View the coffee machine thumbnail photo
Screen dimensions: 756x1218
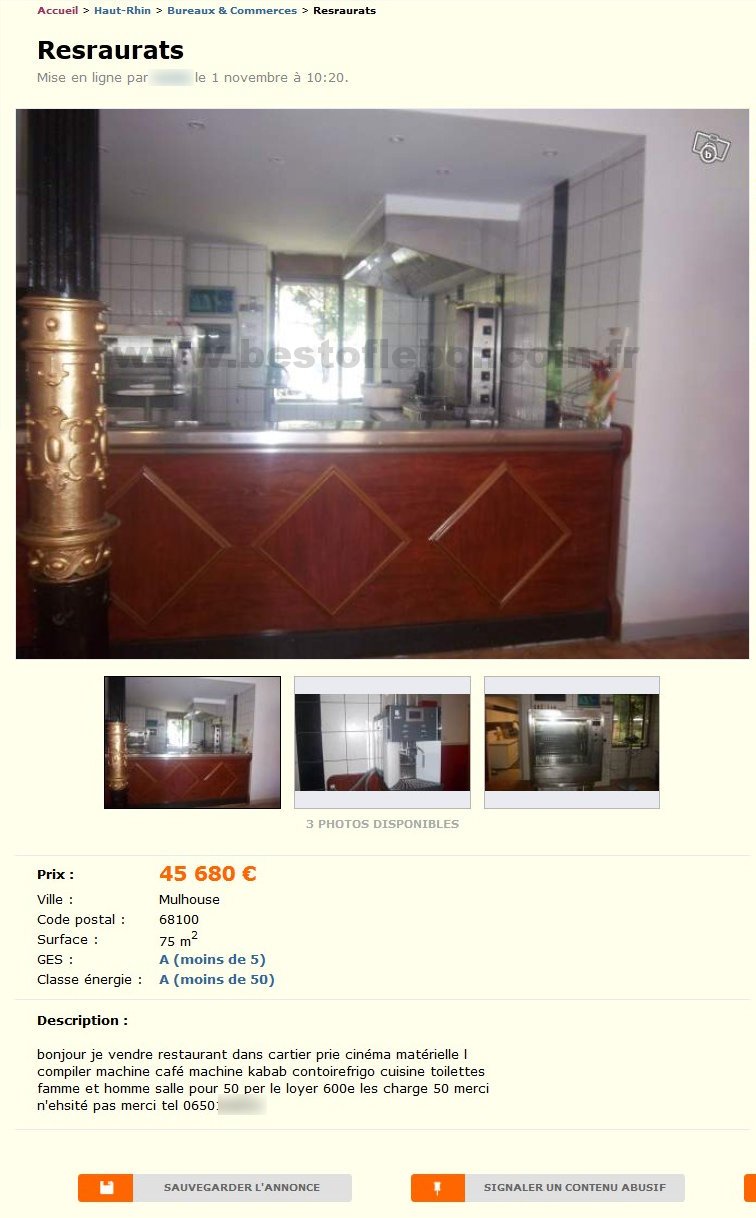pos(382,742)
